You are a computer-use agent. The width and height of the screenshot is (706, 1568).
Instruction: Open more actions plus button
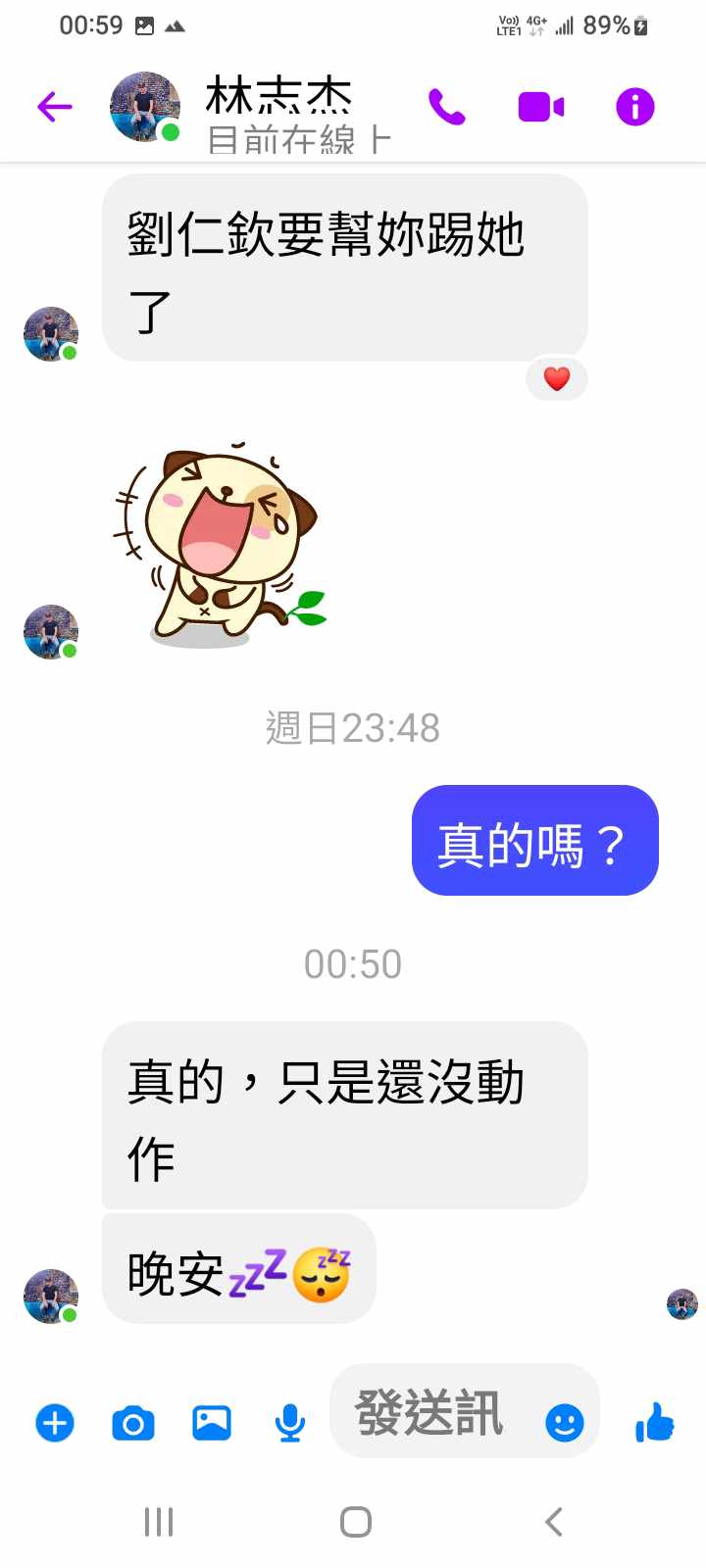click(x=55, y=1423)
